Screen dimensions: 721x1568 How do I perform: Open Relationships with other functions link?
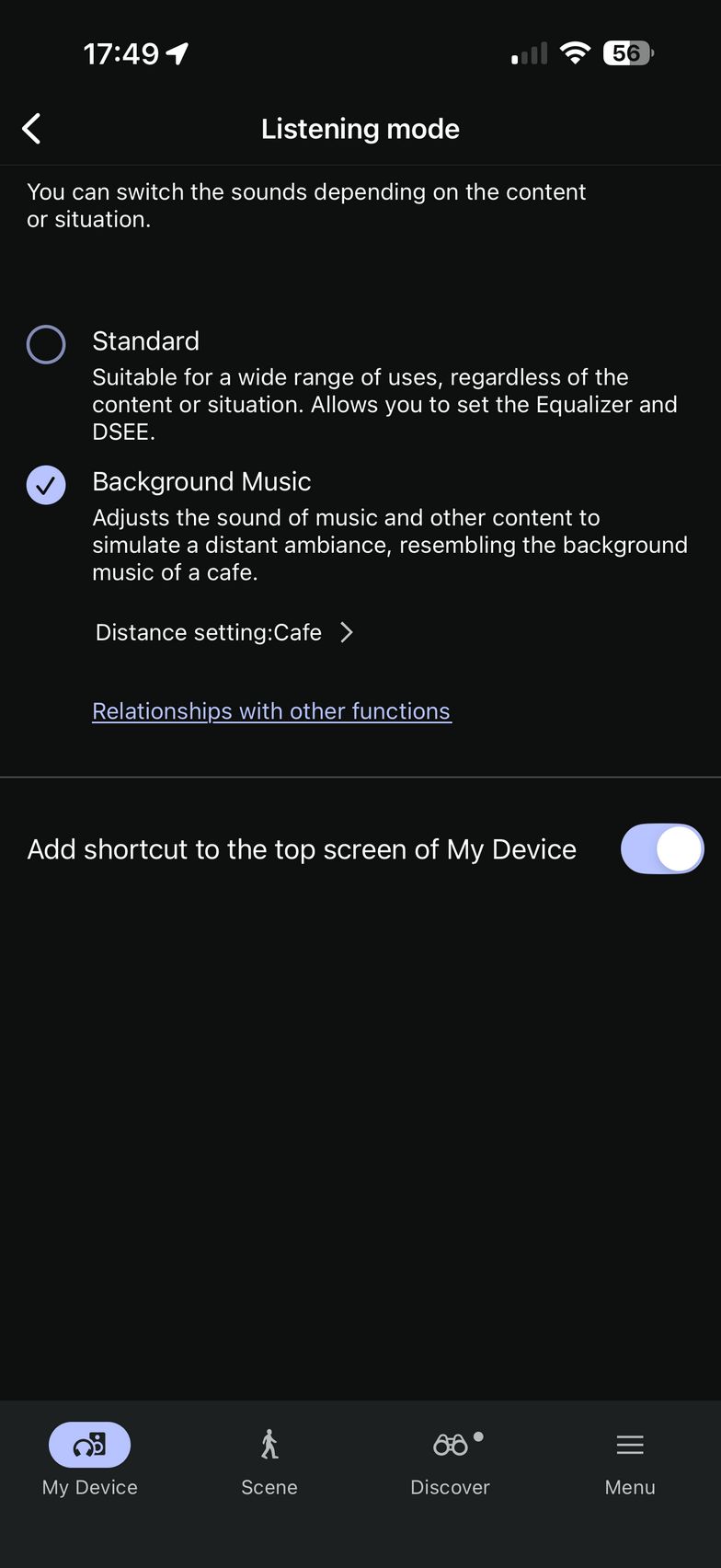pos(271,711)
